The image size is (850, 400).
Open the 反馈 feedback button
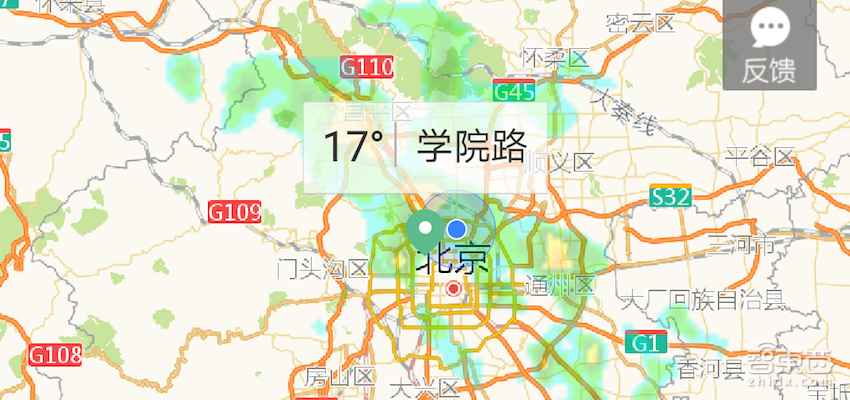pyautogui.click(x=769, y=44)
